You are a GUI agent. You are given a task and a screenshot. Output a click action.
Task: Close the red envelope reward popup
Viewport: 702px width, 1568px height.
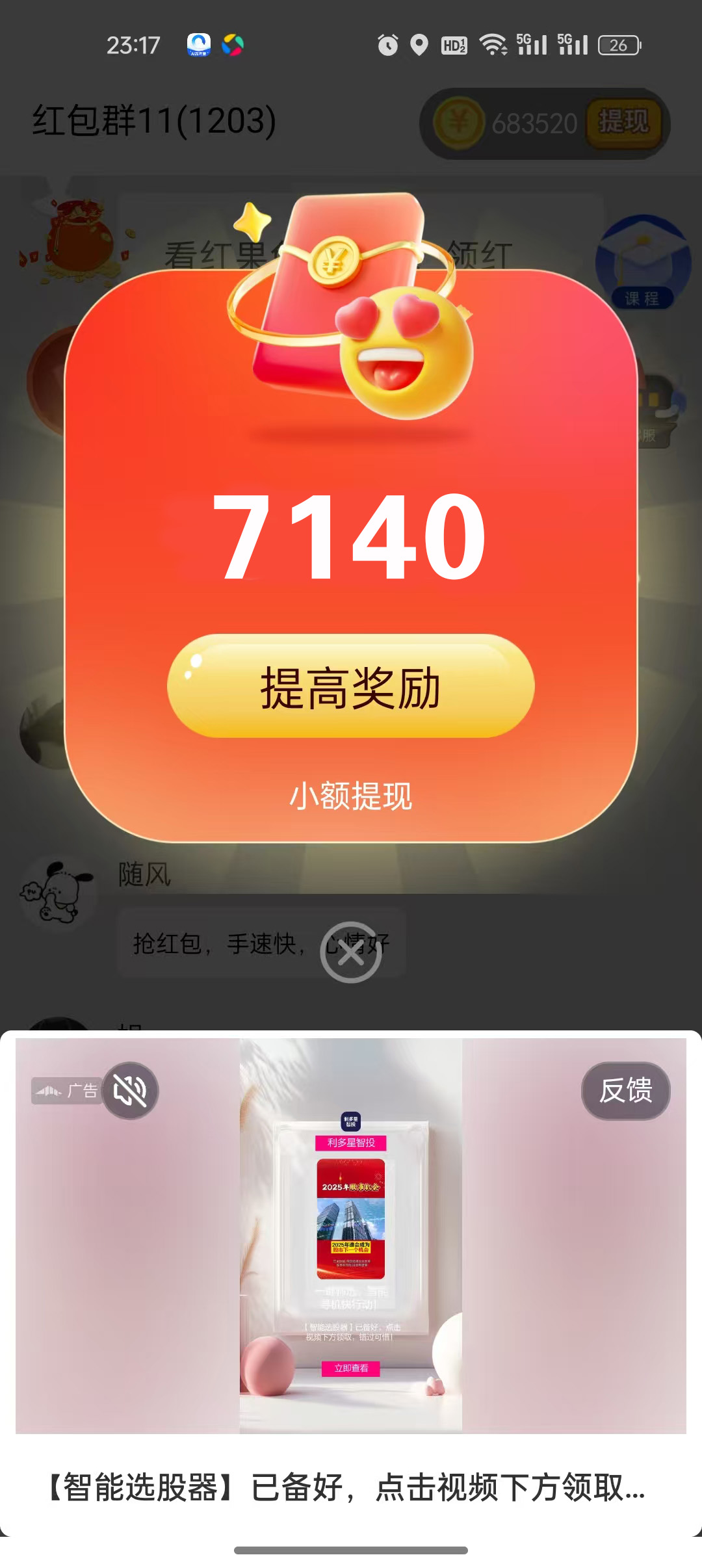(x=351, y=952)
